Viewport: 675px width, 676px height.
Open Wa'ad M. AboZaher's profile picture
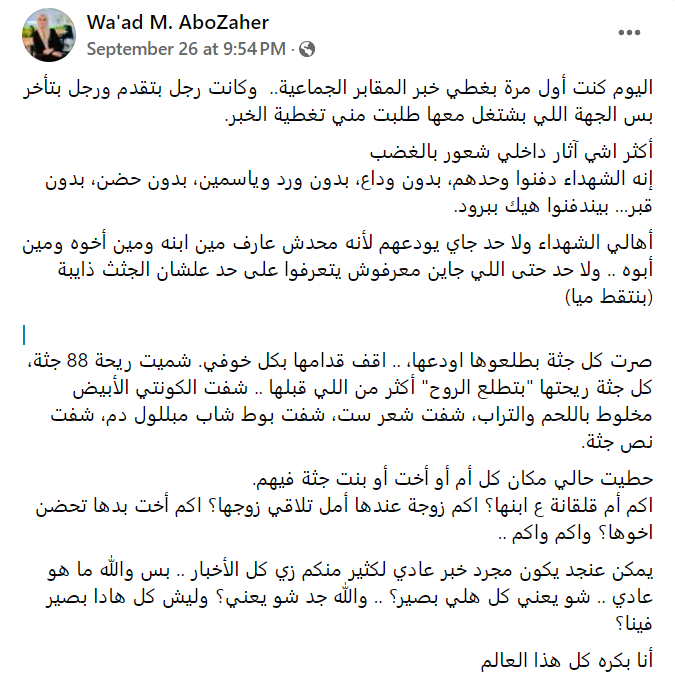click(48, 34)
